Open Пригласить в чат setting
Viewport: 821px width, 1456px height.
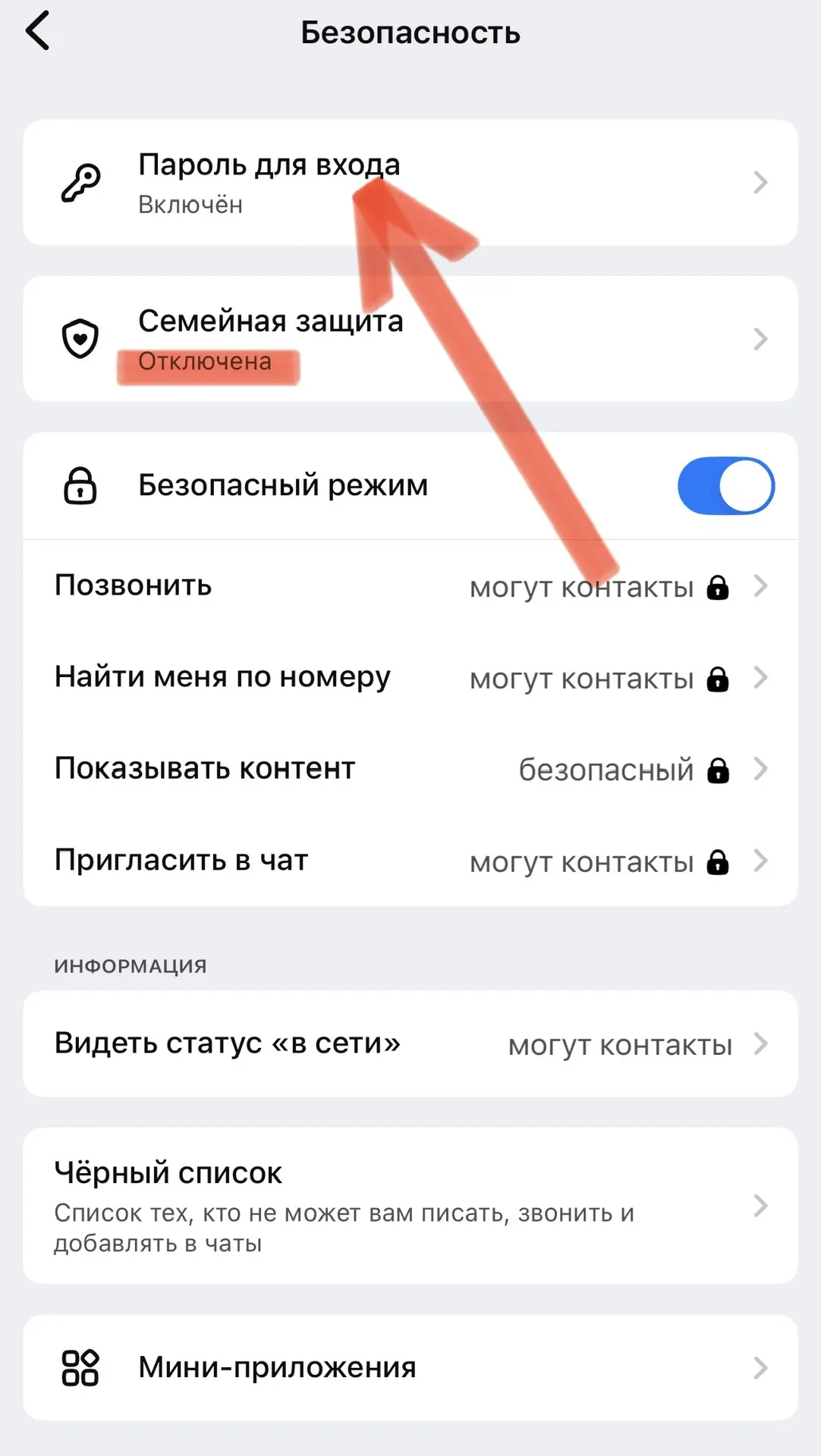coord(410,861)
